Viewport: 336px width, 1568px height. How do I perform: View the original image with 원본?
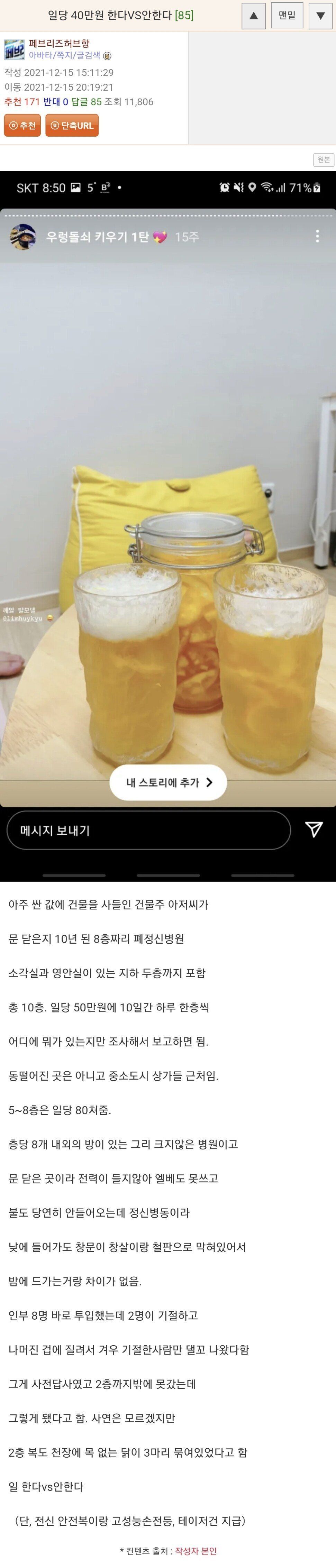click(323, 159)
